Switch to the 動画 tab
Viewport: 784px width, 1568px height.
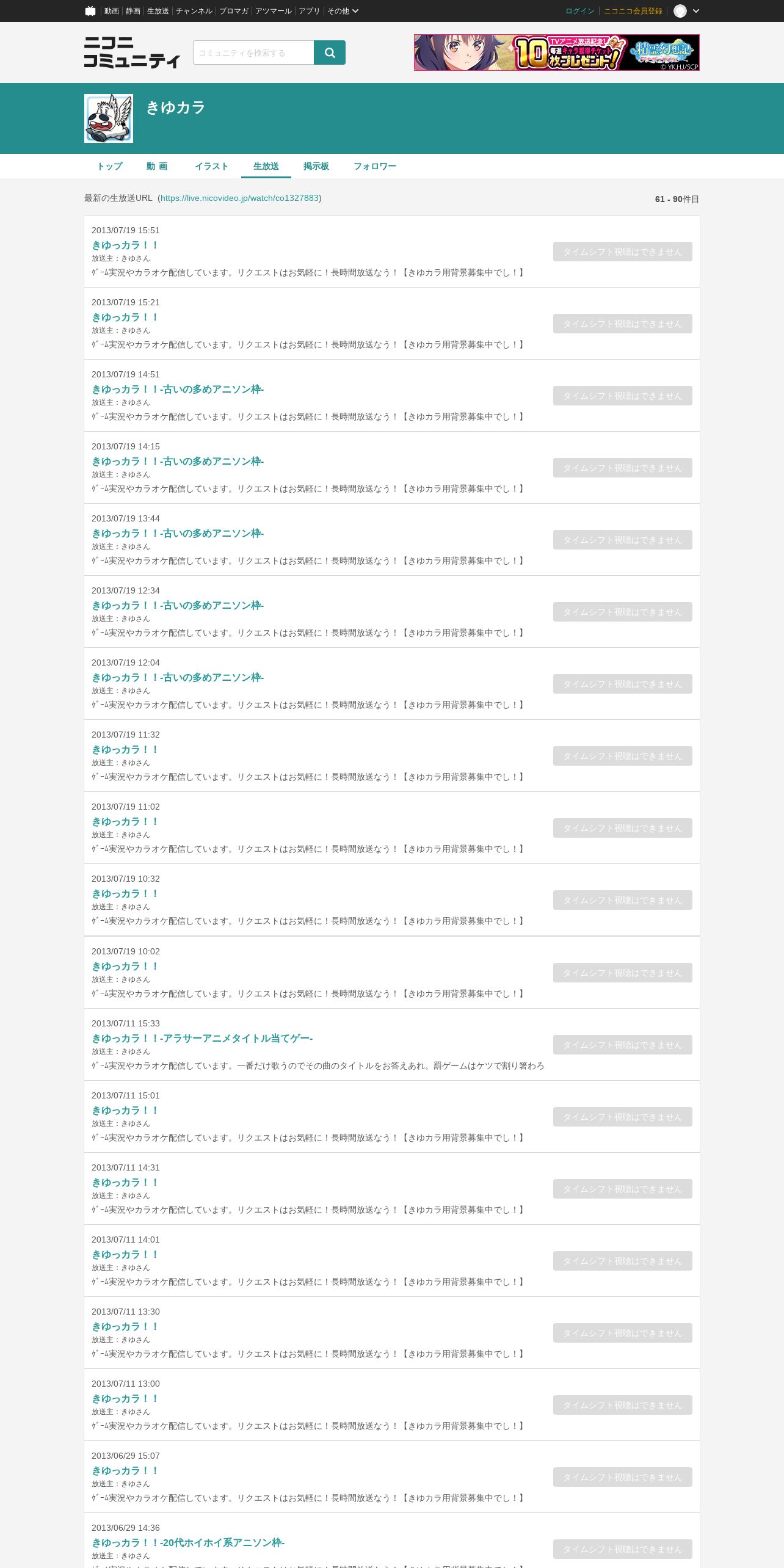click(157, 166)
